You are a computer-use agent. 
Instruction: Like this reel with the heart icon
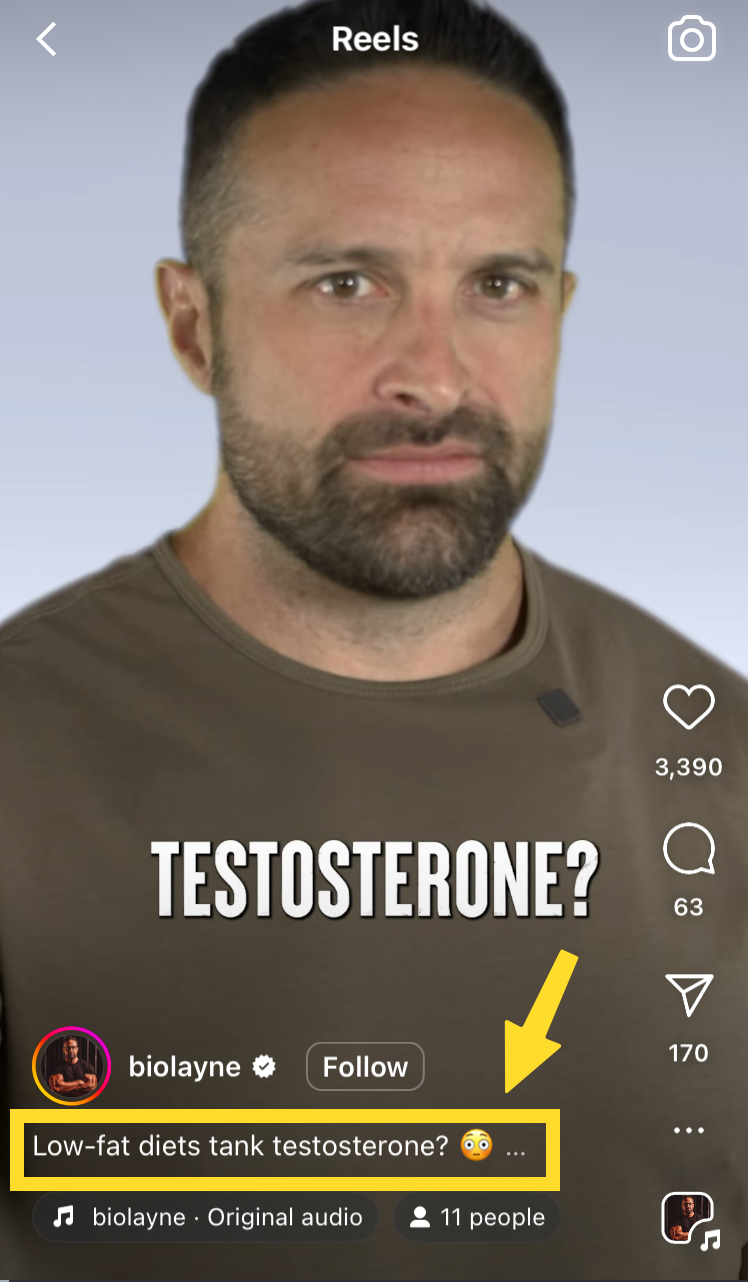pos(689,708)
